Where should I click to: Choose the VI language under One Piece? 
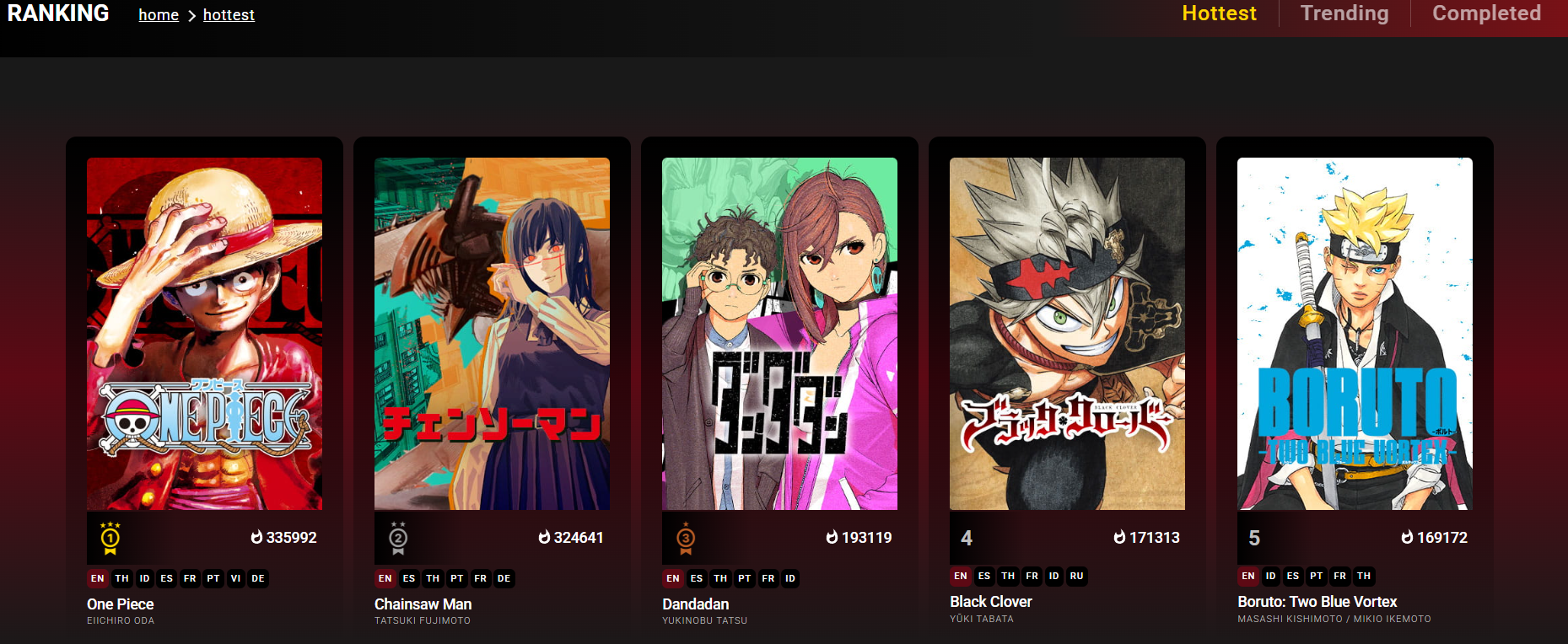[235, 578]
